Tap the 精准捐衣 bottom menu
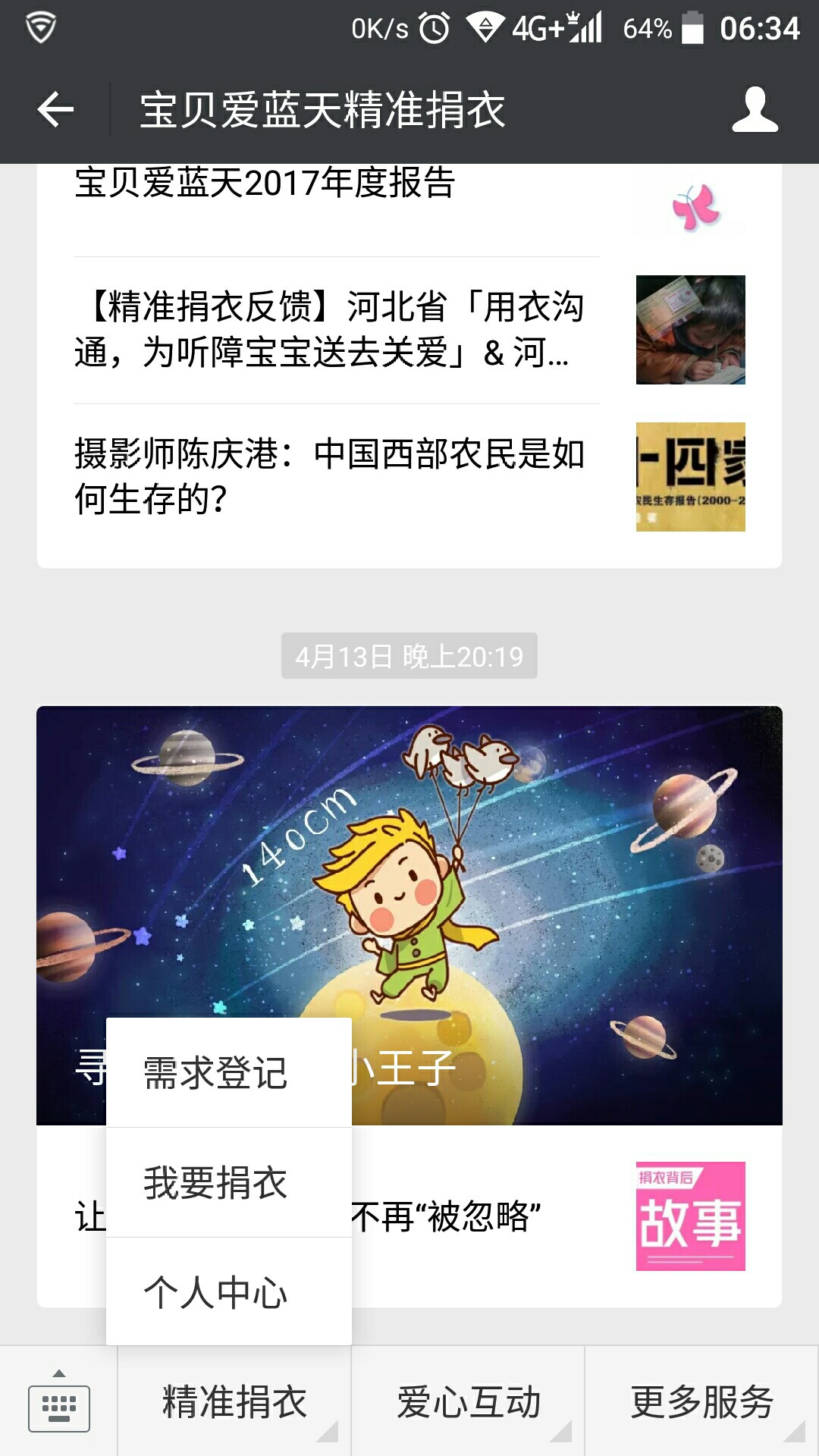The image size is (819, 1456). (x=234, y=1401)
